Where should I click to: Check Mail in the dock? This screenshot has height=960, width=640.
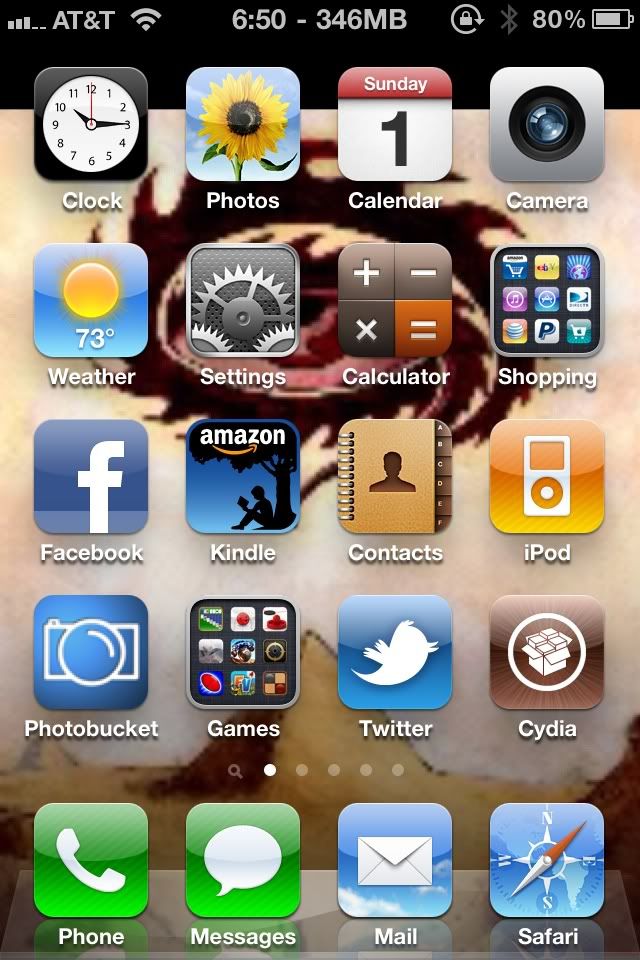[x=395, y=860]
